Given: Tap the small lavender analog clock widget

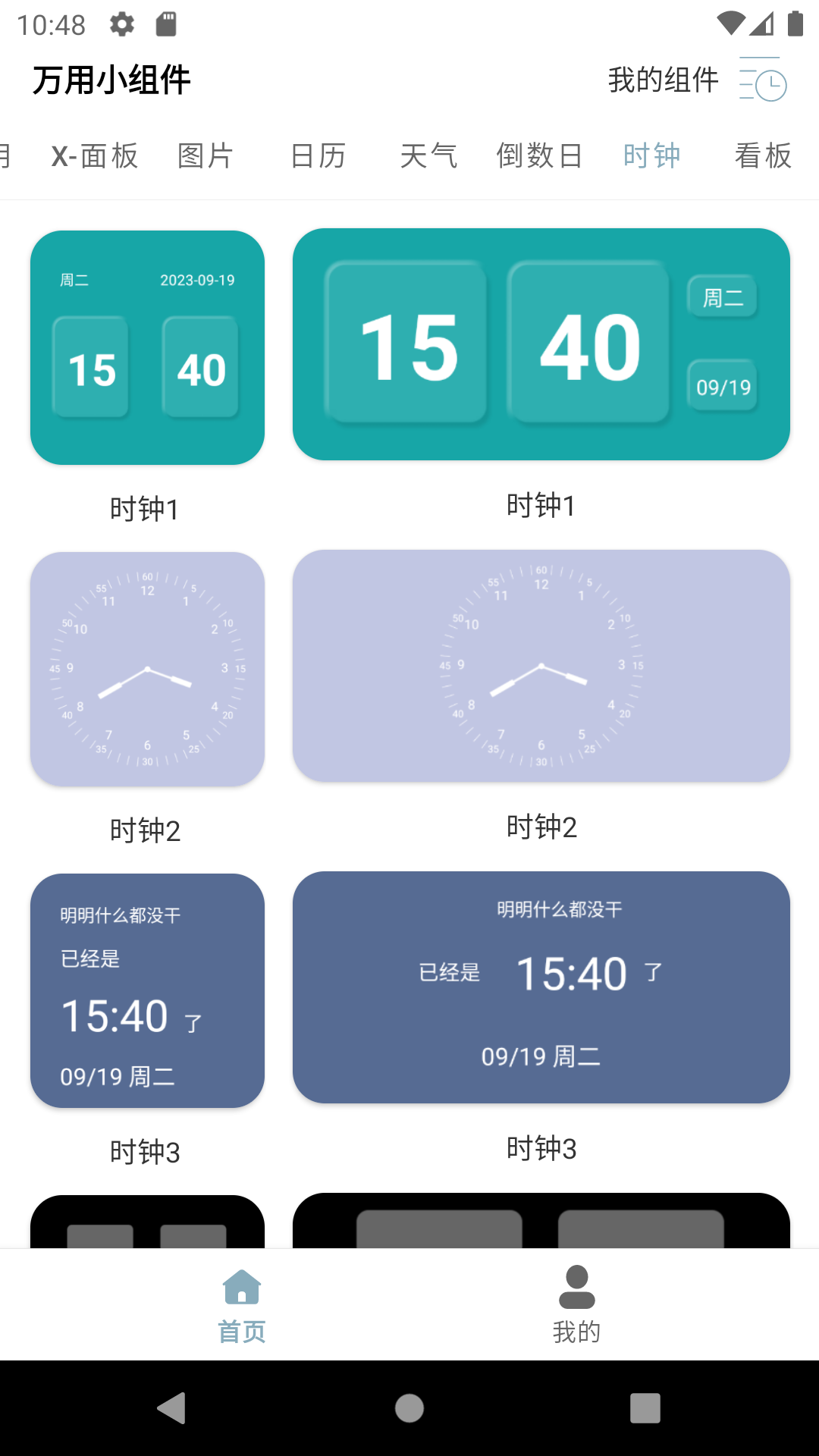Looking at the screenshot, I should coord(147,667).
